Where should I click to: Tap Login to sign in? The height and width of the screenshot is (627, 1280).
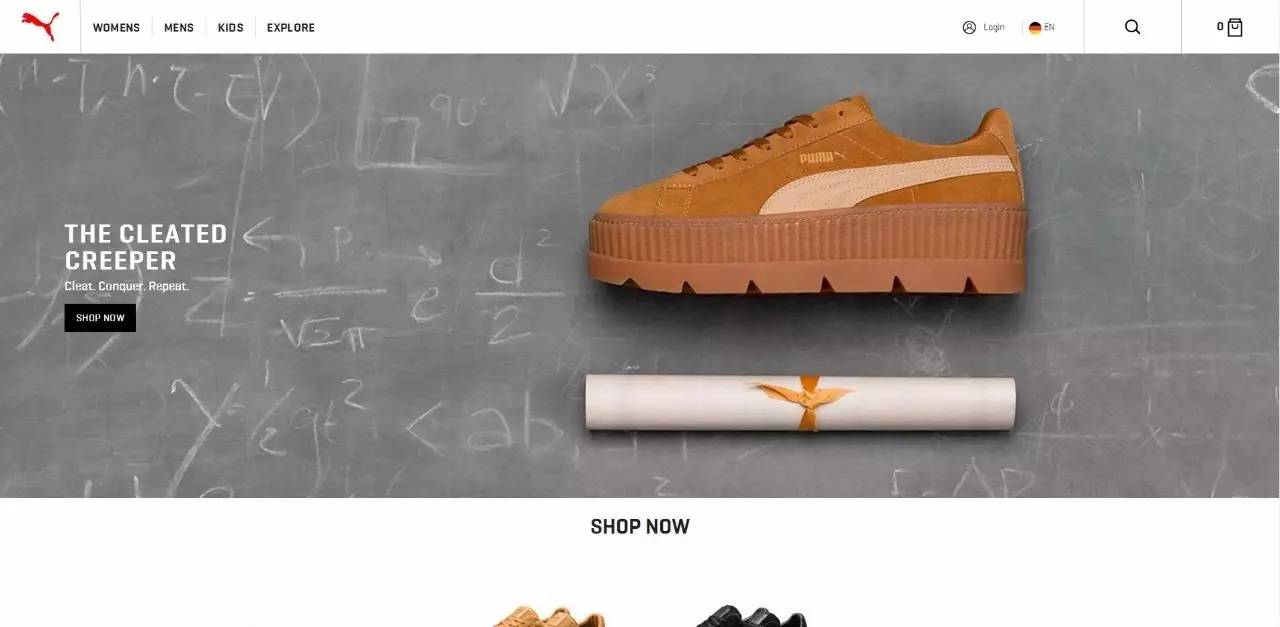click(x=984, y=27)
